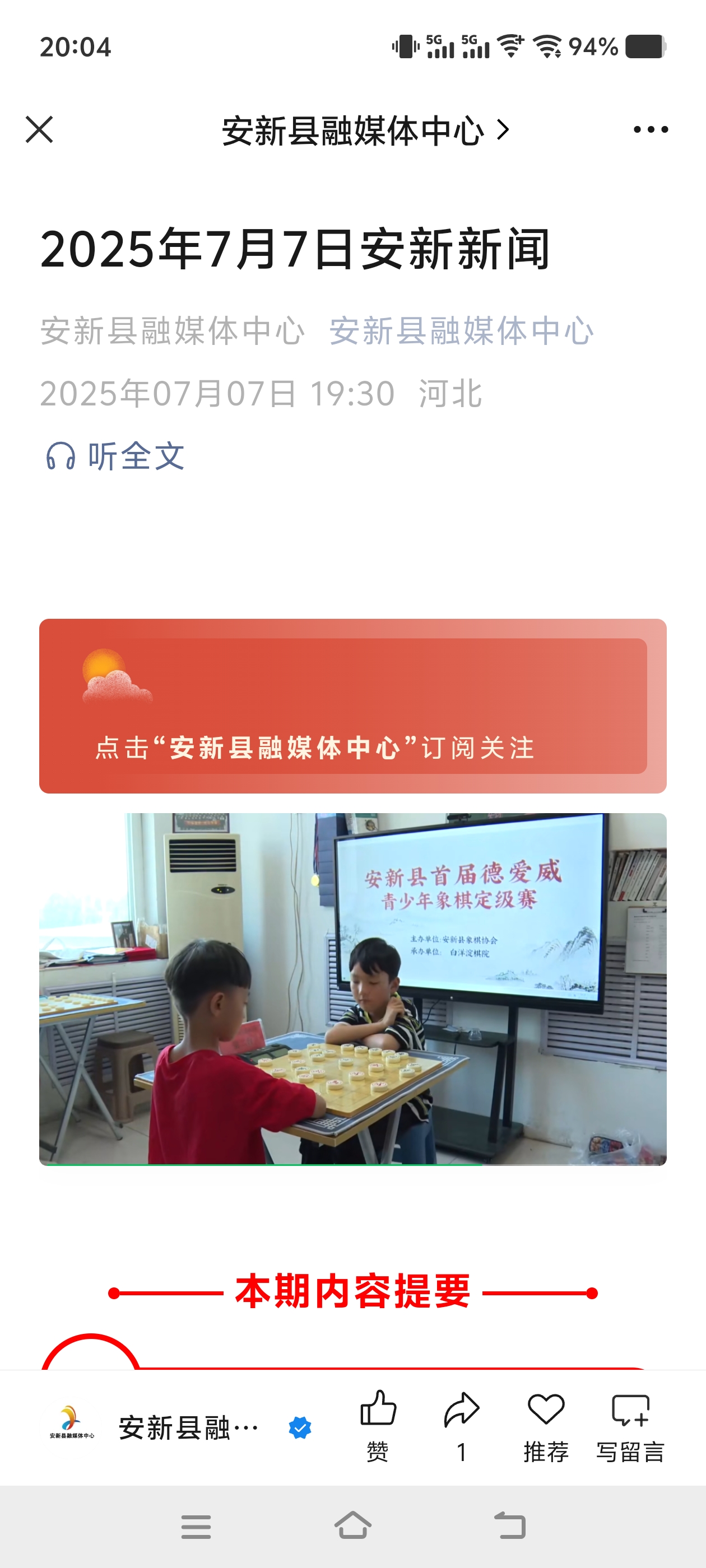
Task: Open 安新县融媒体中心 account title in header
Action: [x=365, y=130]
